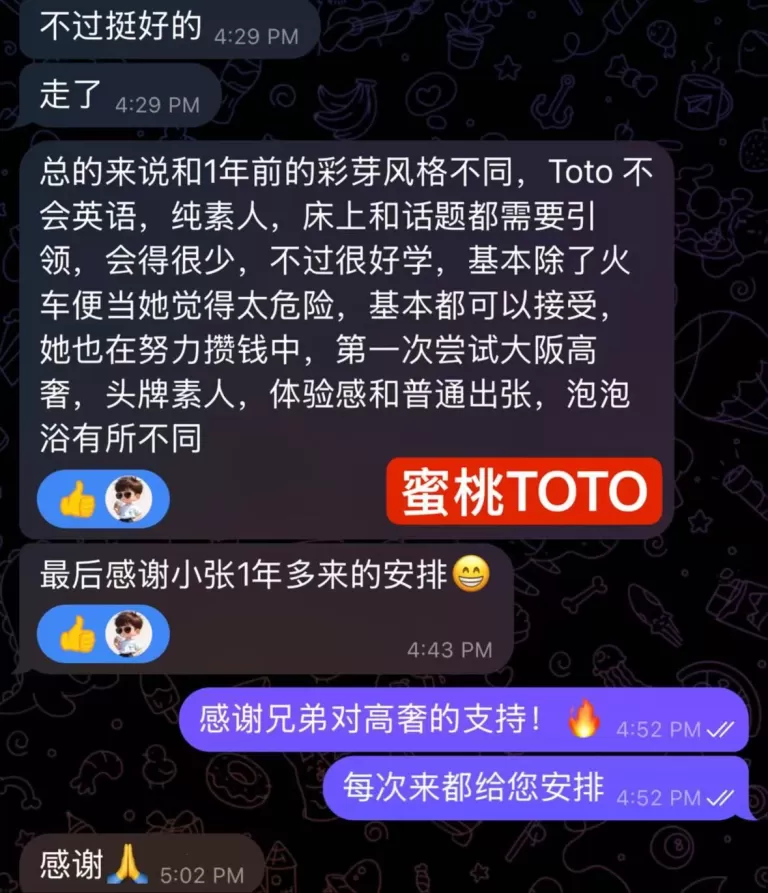Tap the thumbs-up reaction on the long review message

click(78, 498)
